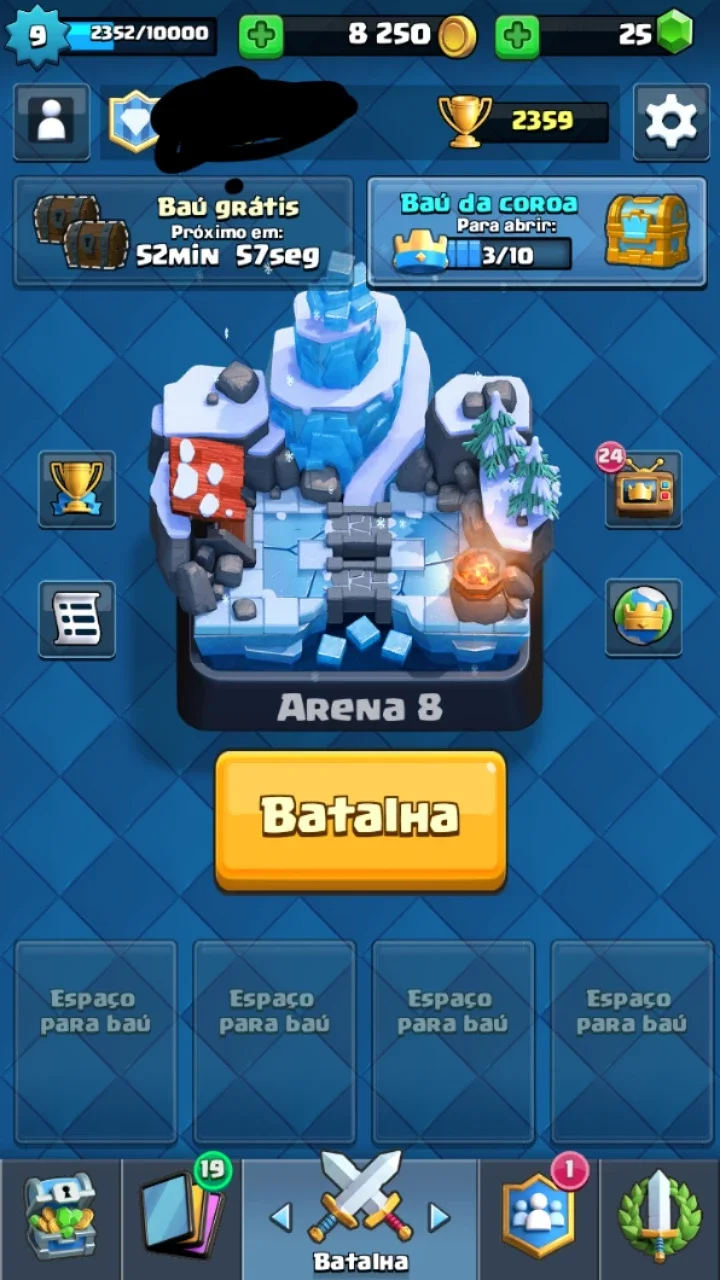Open the world globe icon

coord(643,619)
